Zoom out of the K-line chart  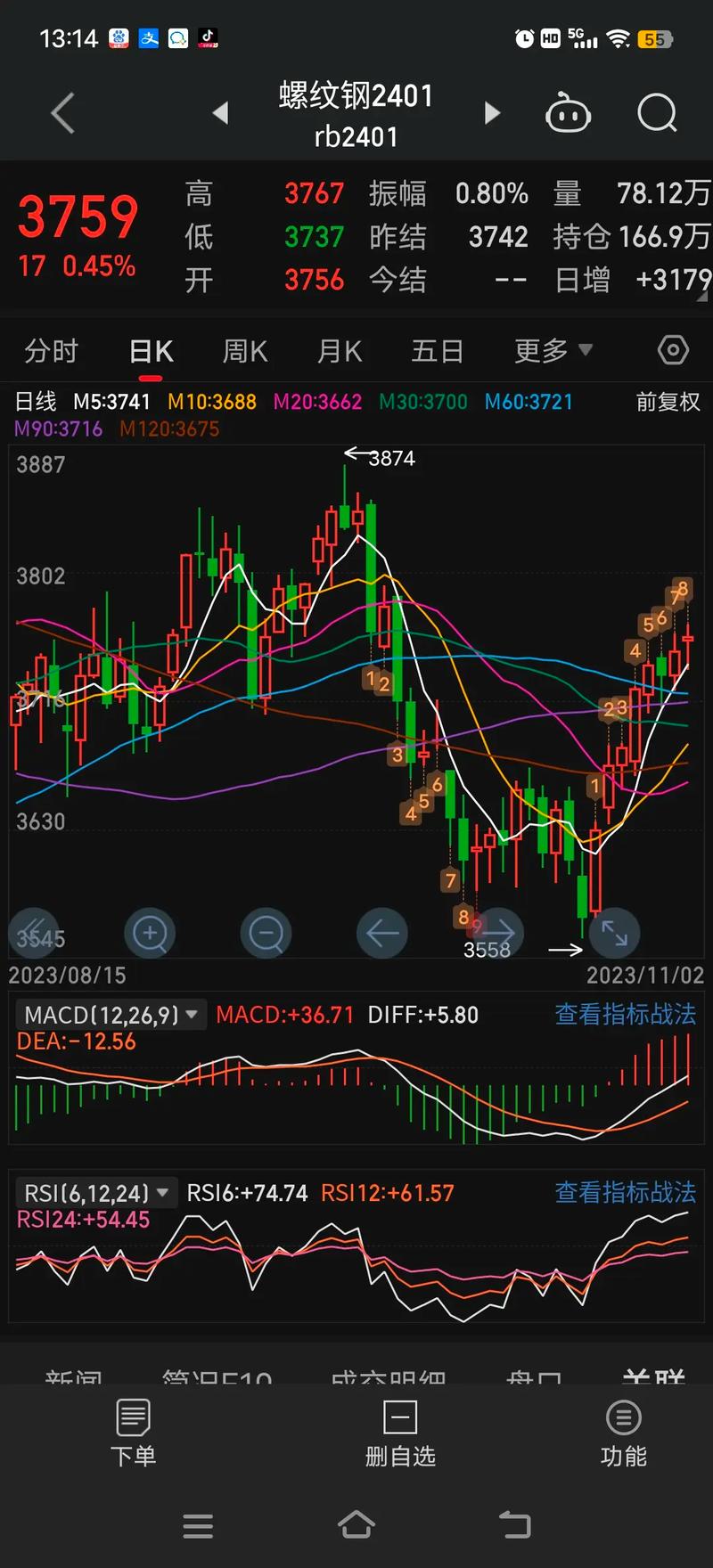(266, 933)
